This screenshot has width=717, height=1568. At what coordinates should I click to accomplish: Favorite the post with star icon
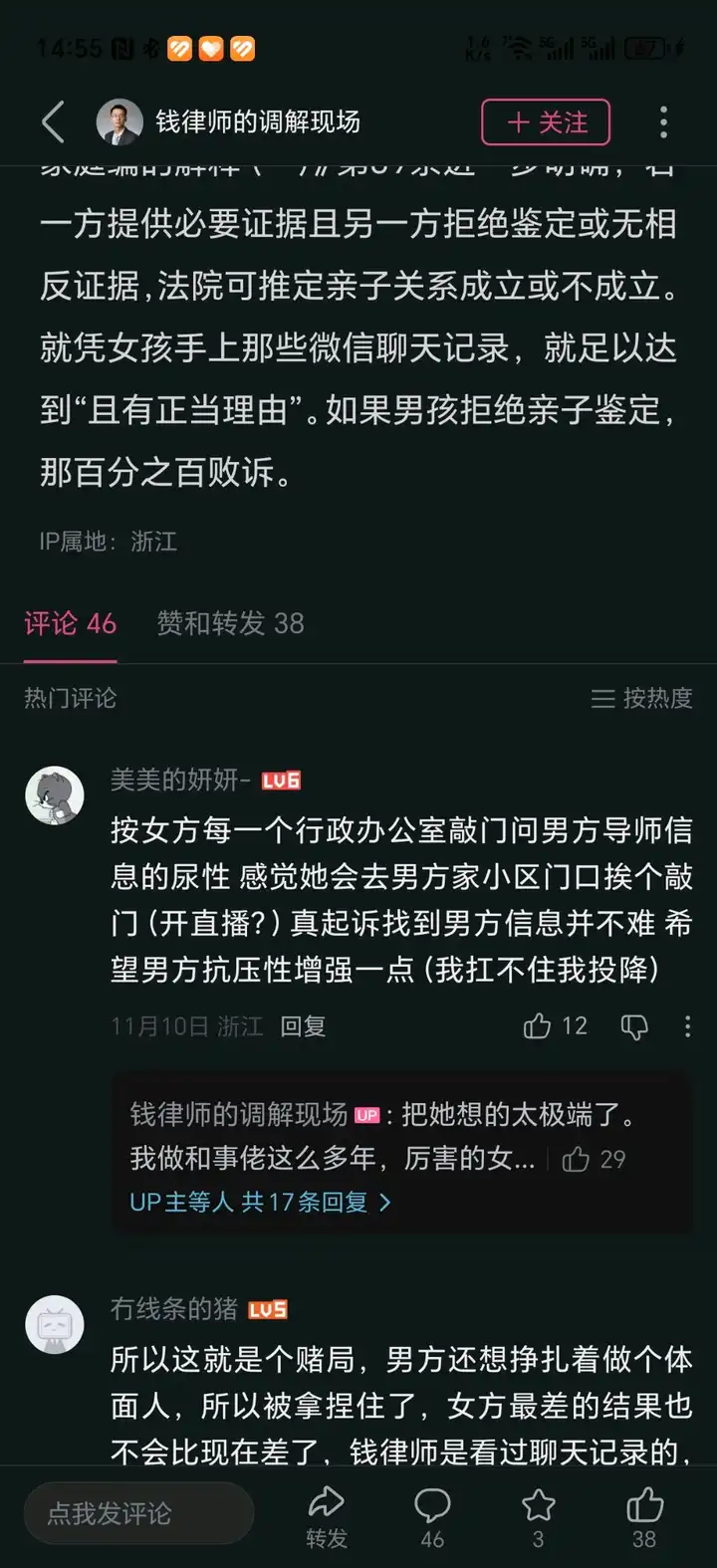click(x=538, y=1515)
